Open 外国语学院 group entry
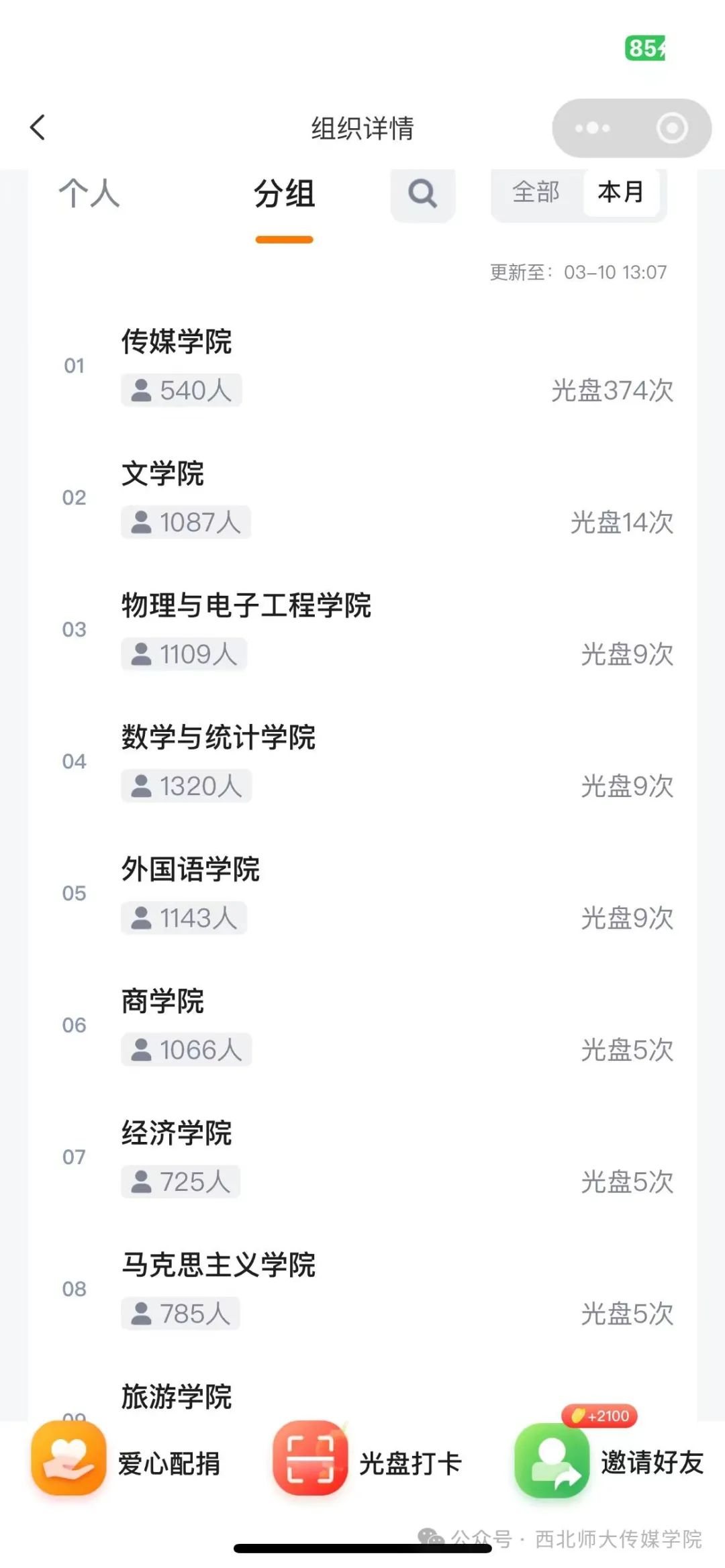 362,893
